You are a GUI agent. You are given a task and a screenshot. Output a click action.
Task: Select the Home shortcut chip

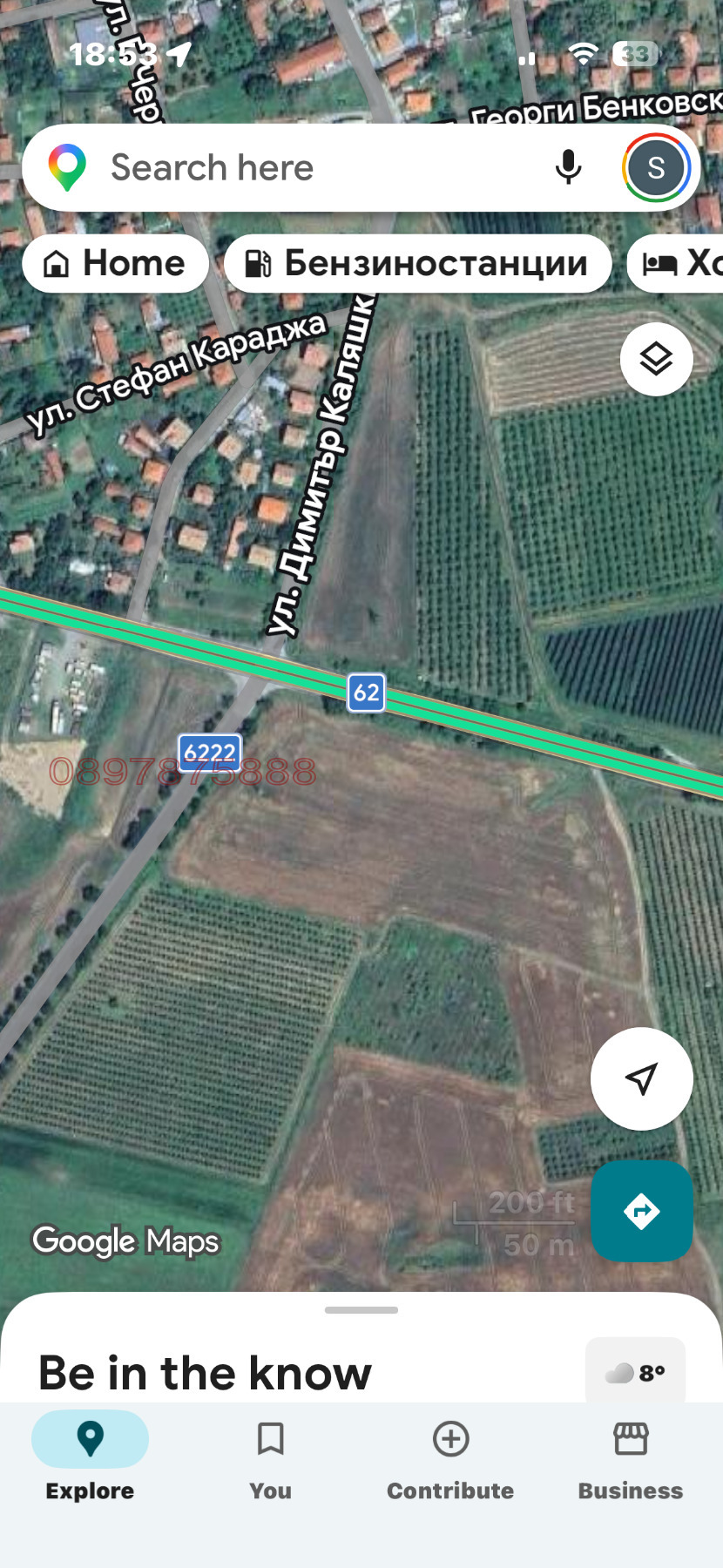(x=114, y=263)
